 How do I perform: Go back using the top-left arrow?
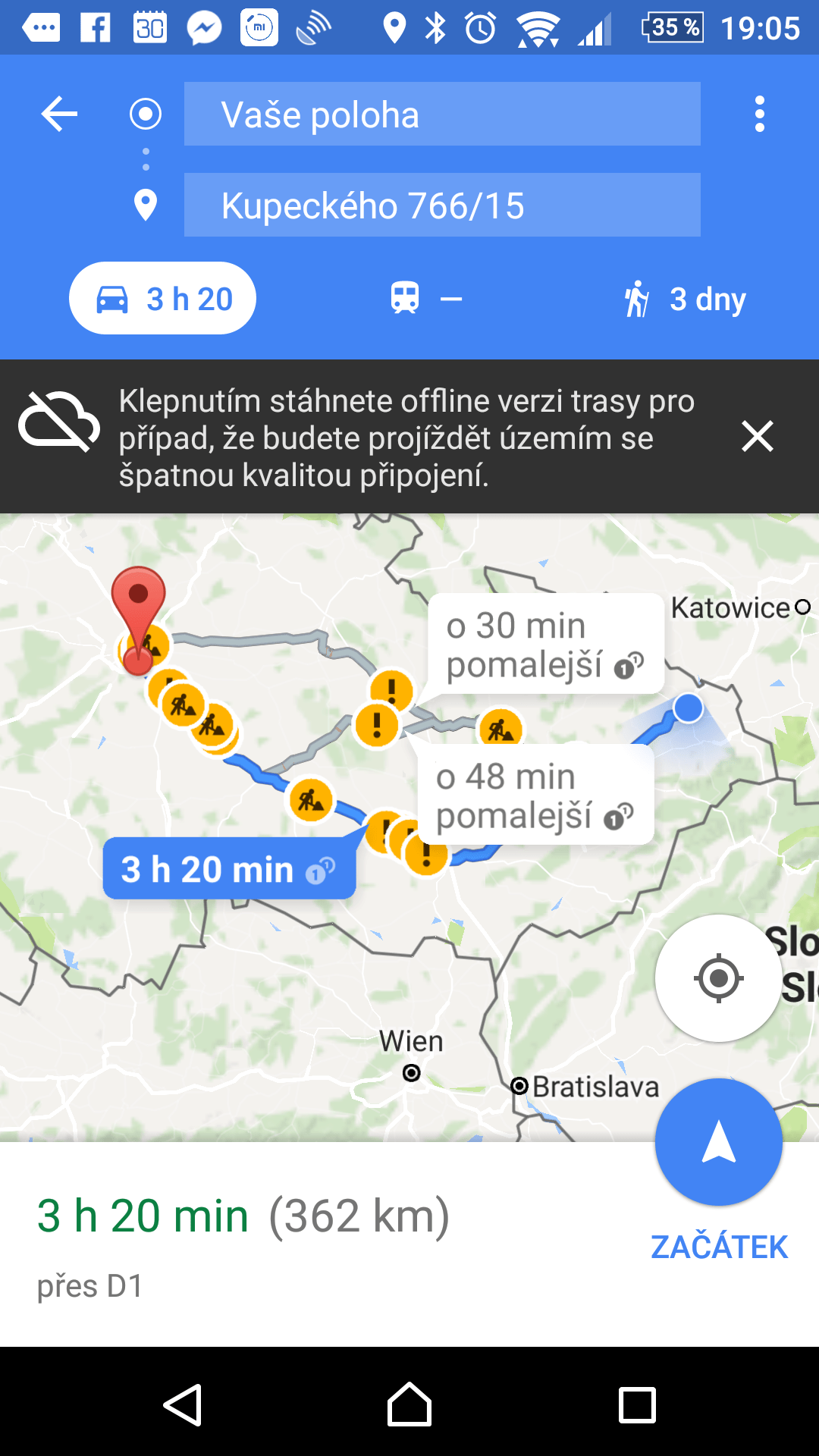(59, 115)
